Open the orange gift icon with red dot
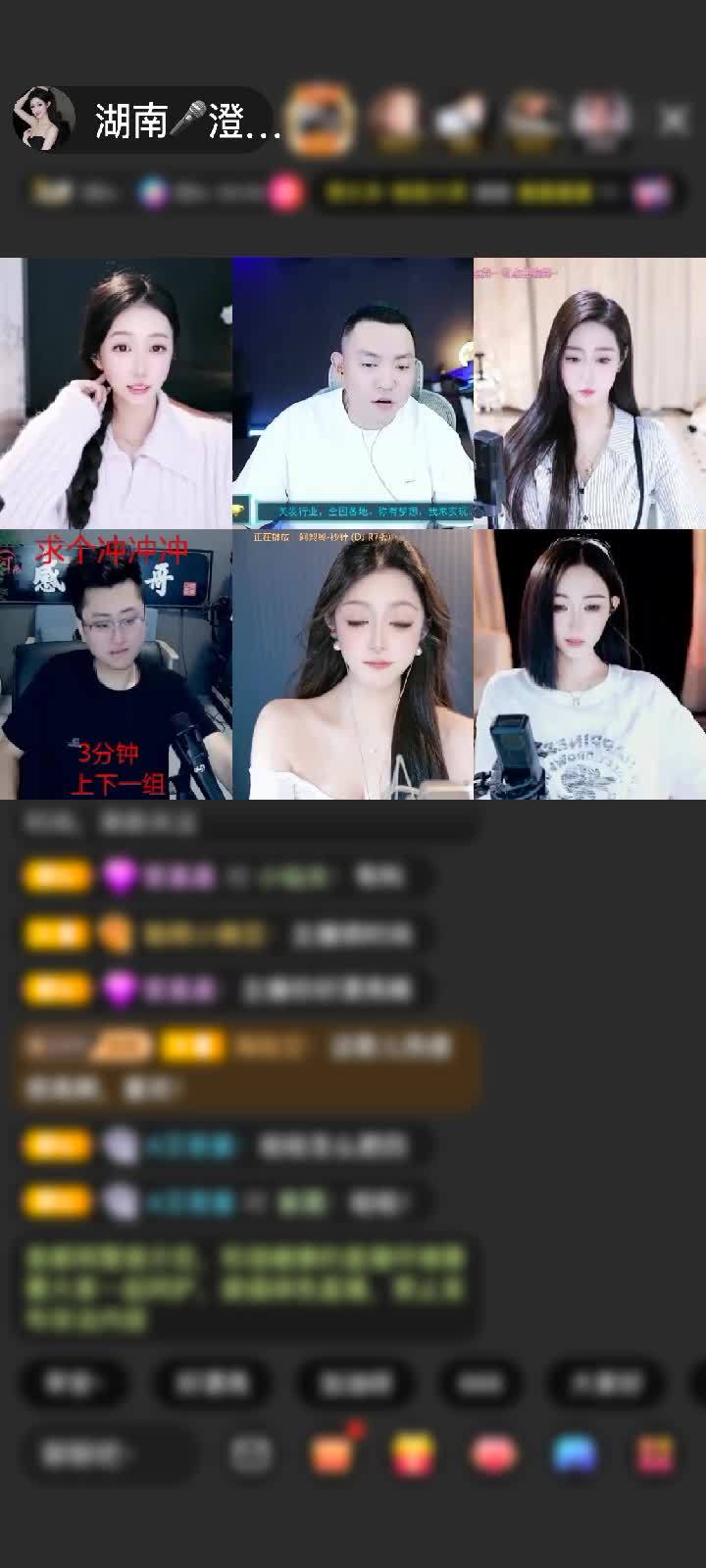 332,1453
